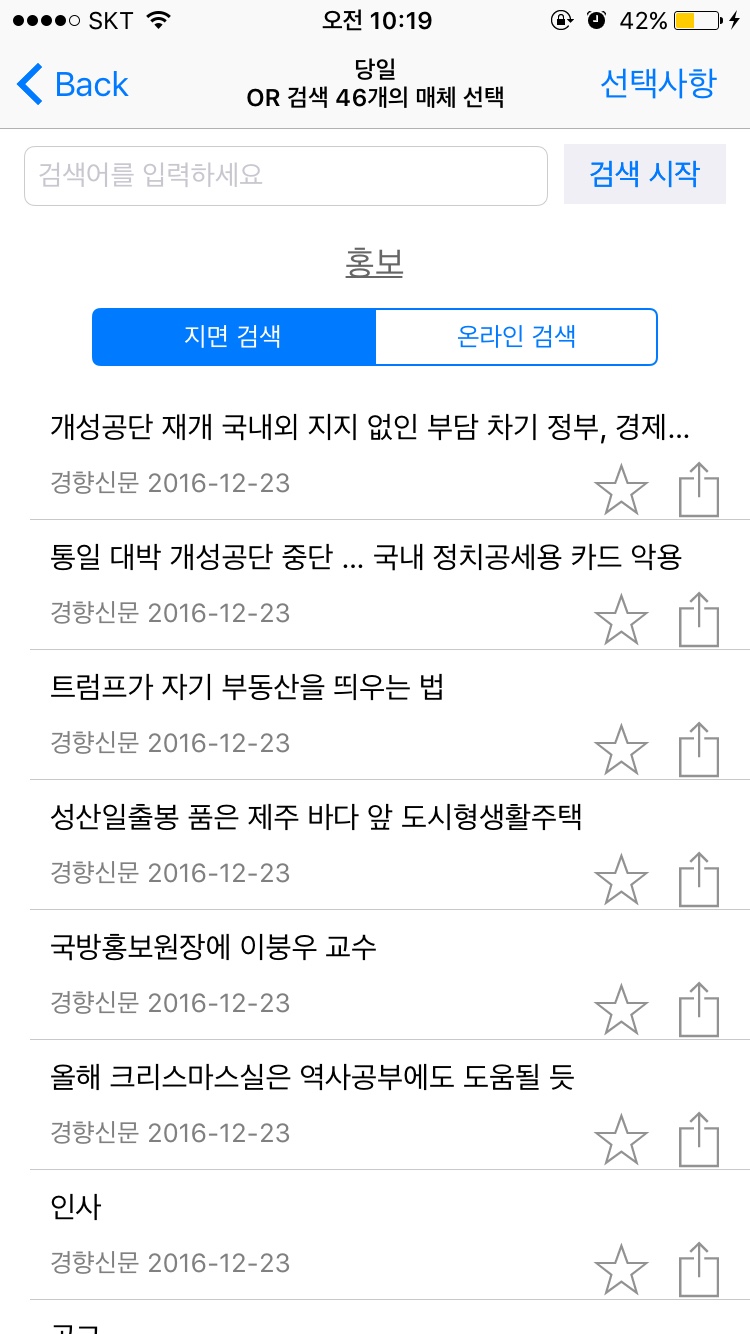
Task: Start search with 검색 시작 button
Action: (x=644, y=174)
